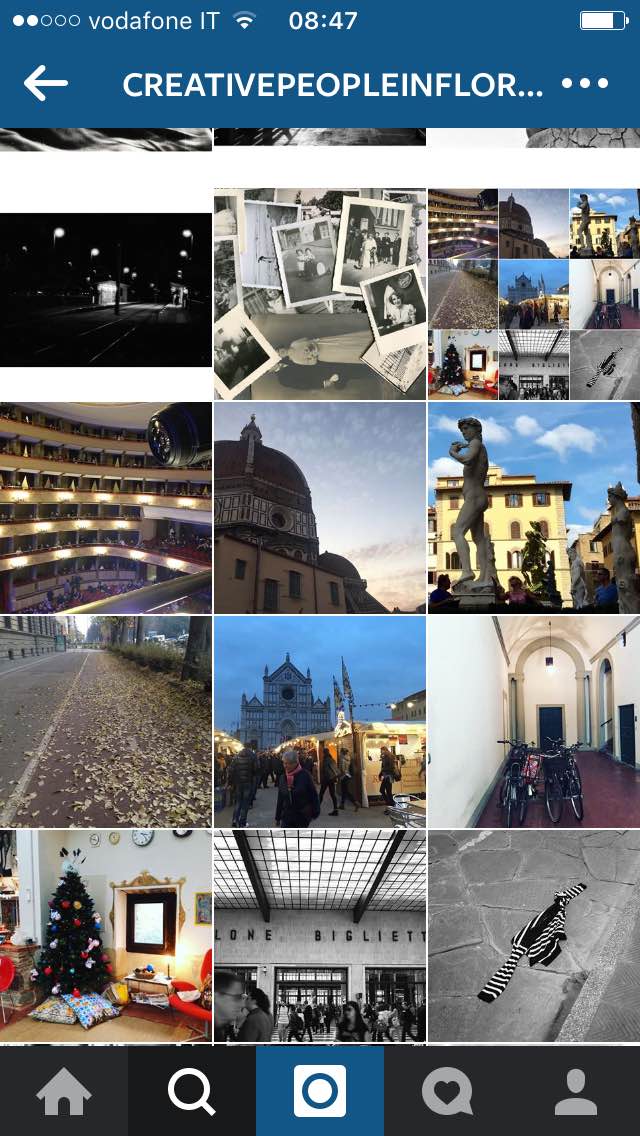Viewport: 640px width, 1136px height.
Task: Go back using the top-left arrow
Action: tap(45, 84)
